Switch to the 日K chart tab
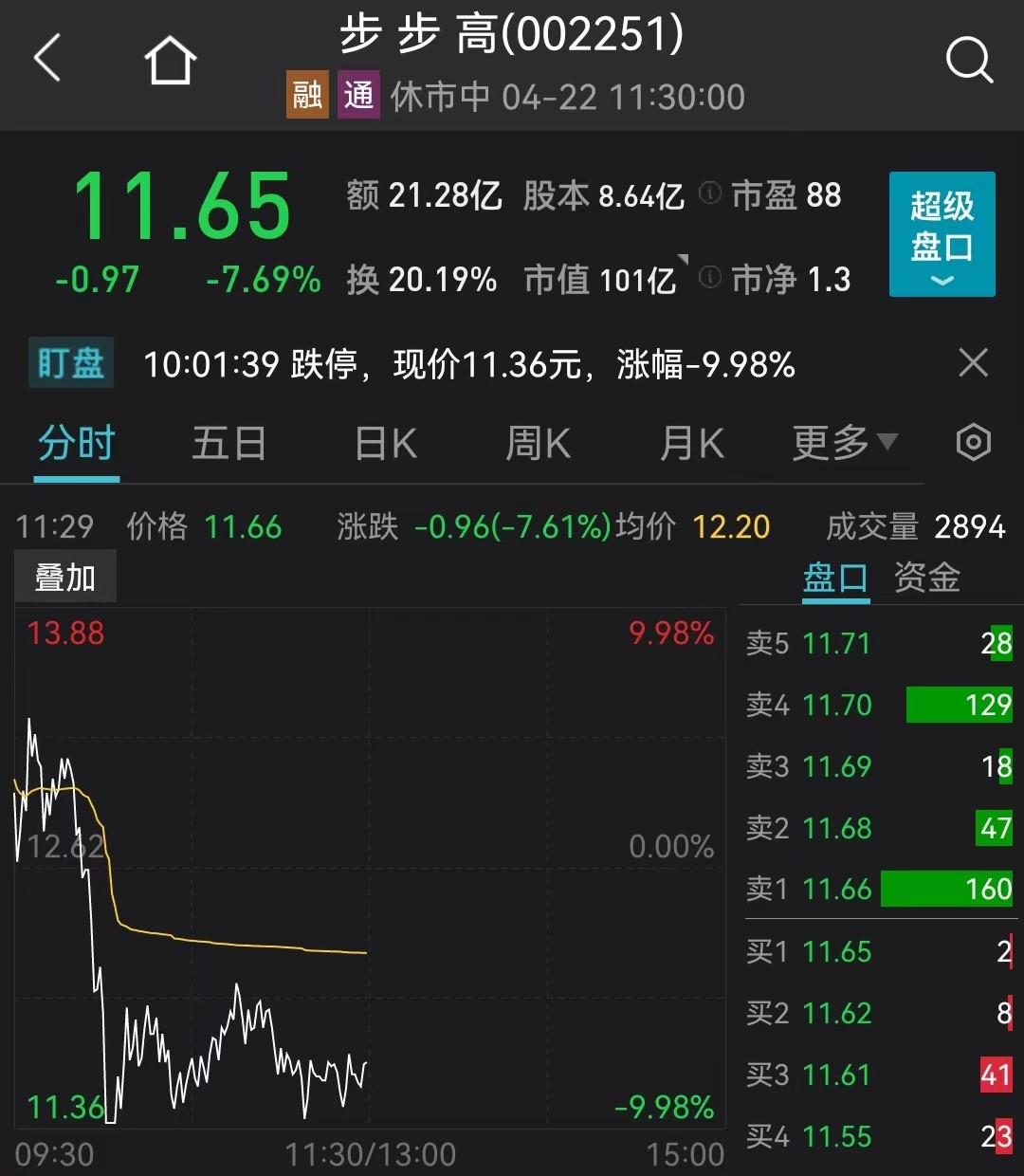The height and width of the screenshot is (1176, 1024). [385, 444]
